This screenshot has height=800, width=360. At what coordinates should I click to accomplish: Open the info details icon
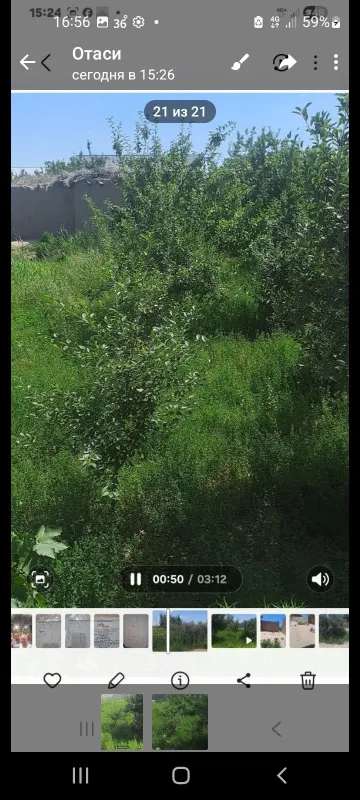pyautogui.click(x=180, y=680)
